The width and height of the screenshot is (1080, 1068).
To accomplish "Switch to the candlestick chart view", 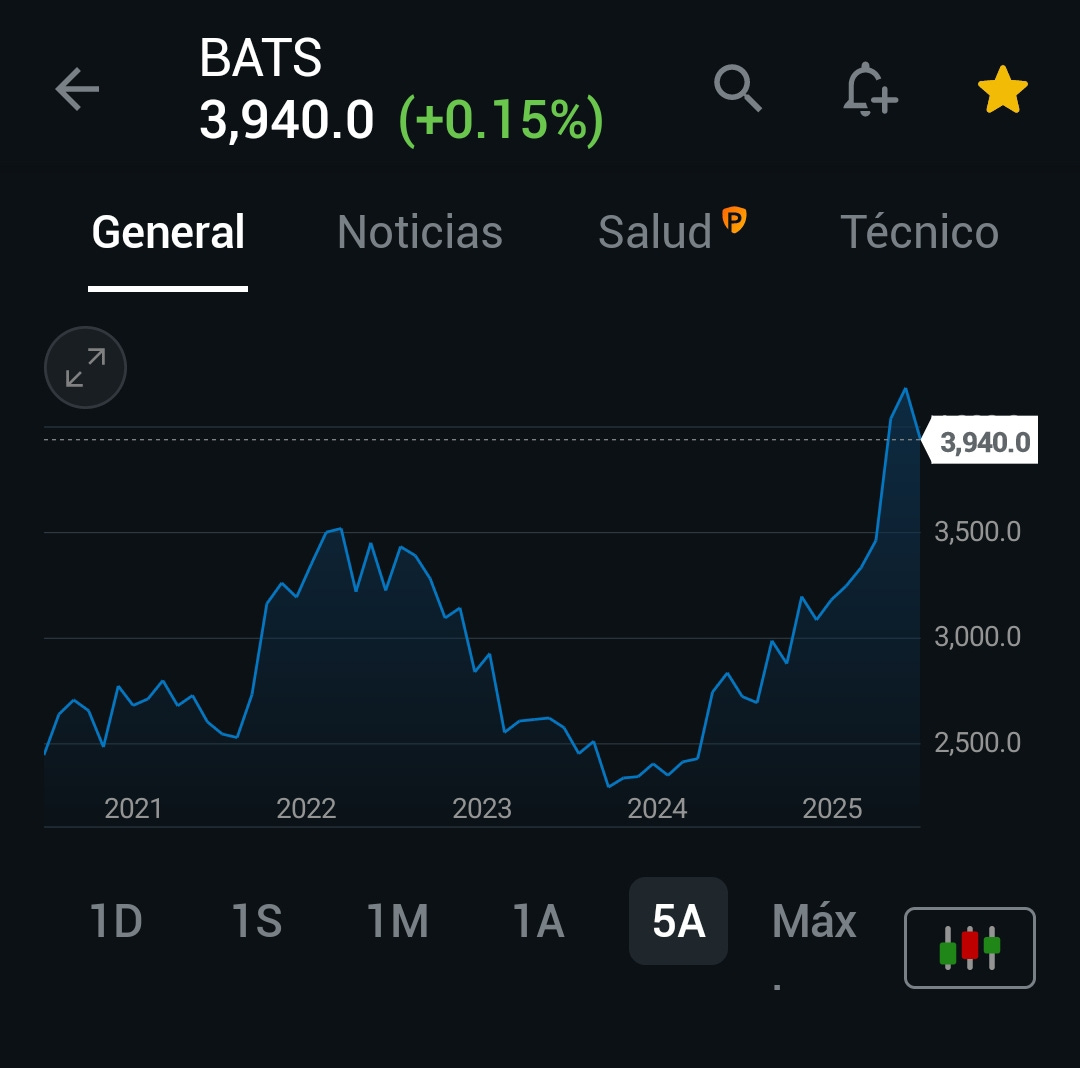I will (x=969, y=947).
